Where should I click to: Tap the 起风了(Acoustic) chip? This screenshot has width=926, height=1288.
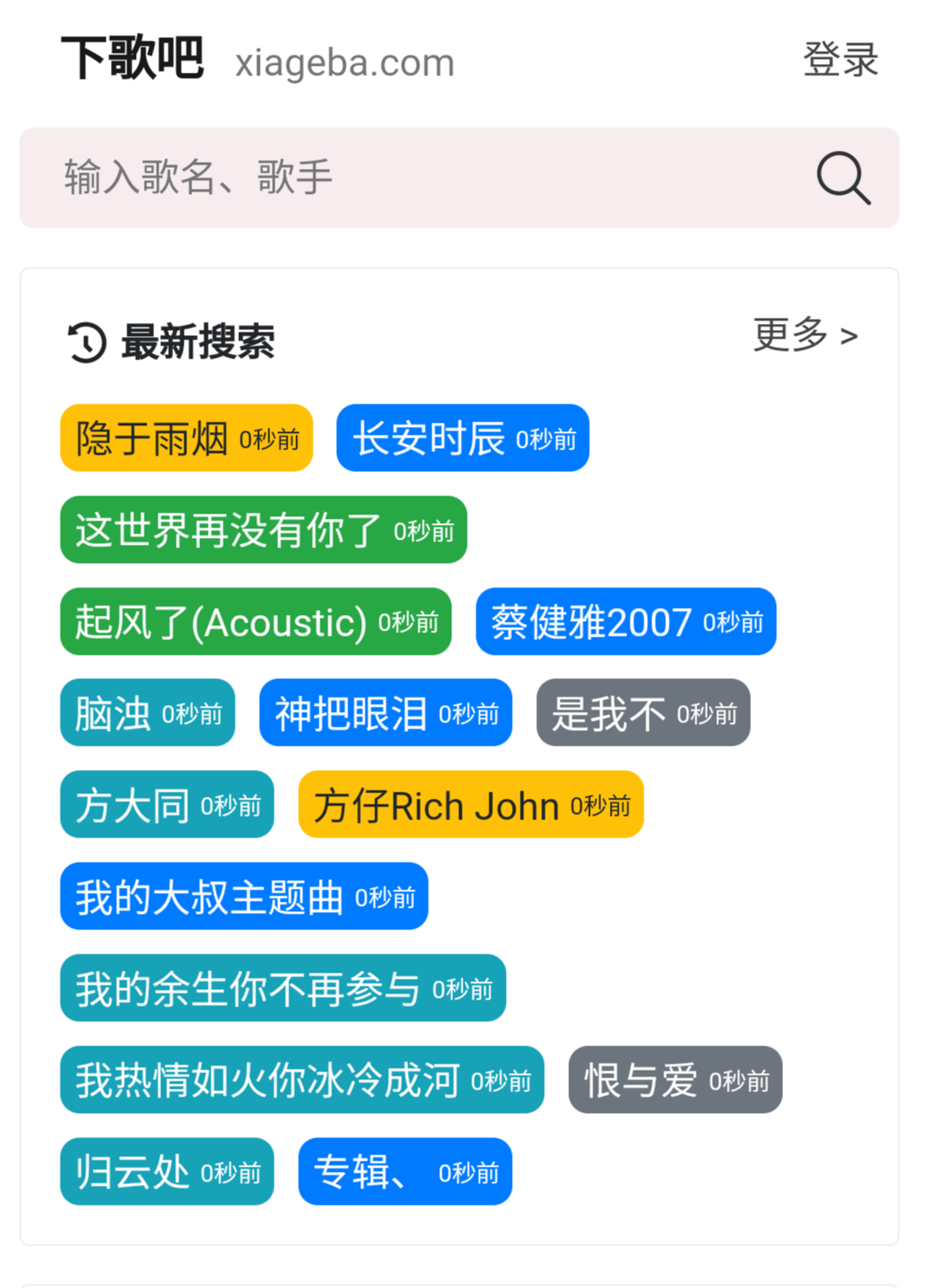tap(256, 622)
